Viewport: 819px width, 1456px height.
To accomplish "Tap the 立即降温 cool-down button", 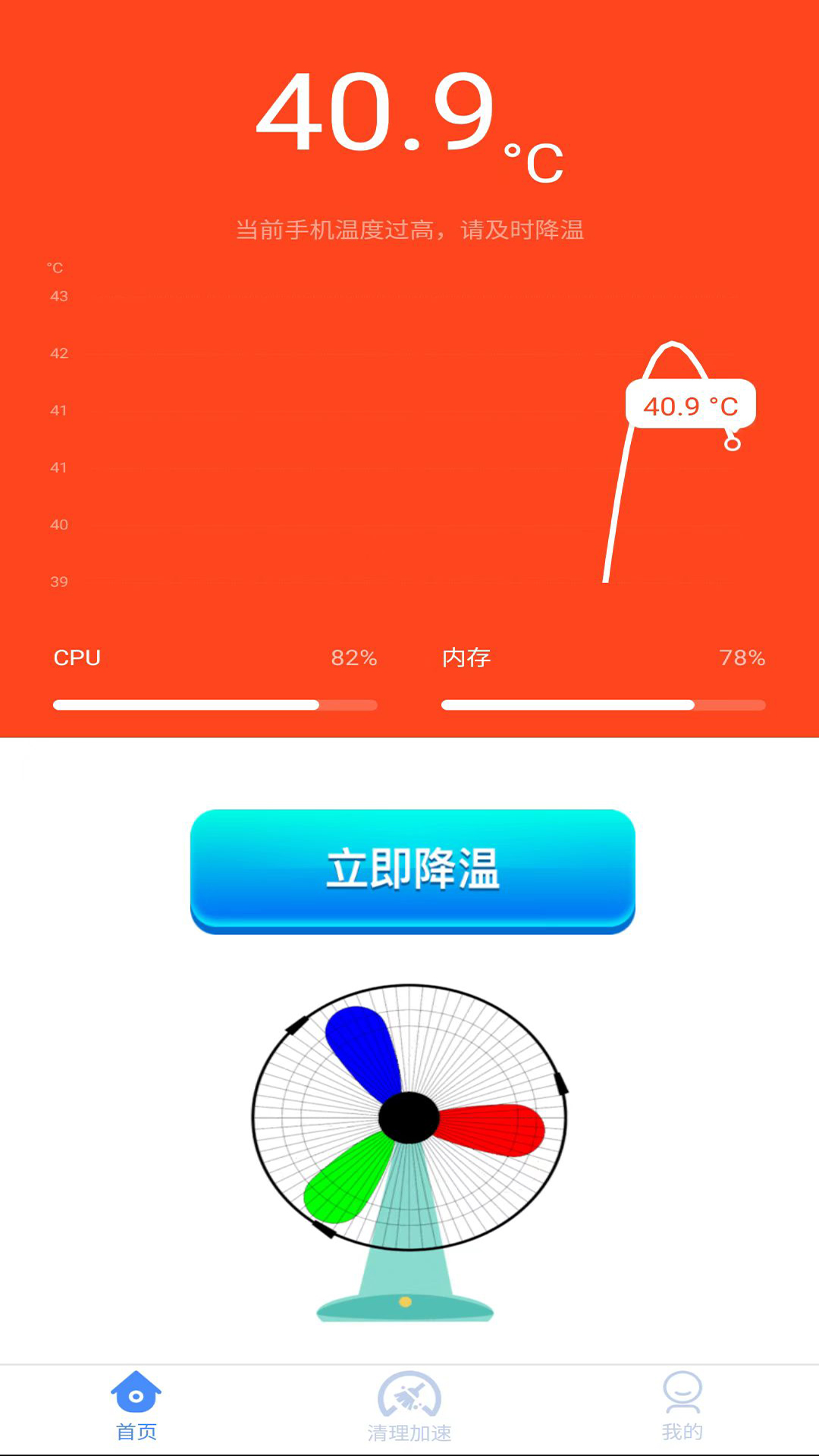I will click(x=413, y=871).
